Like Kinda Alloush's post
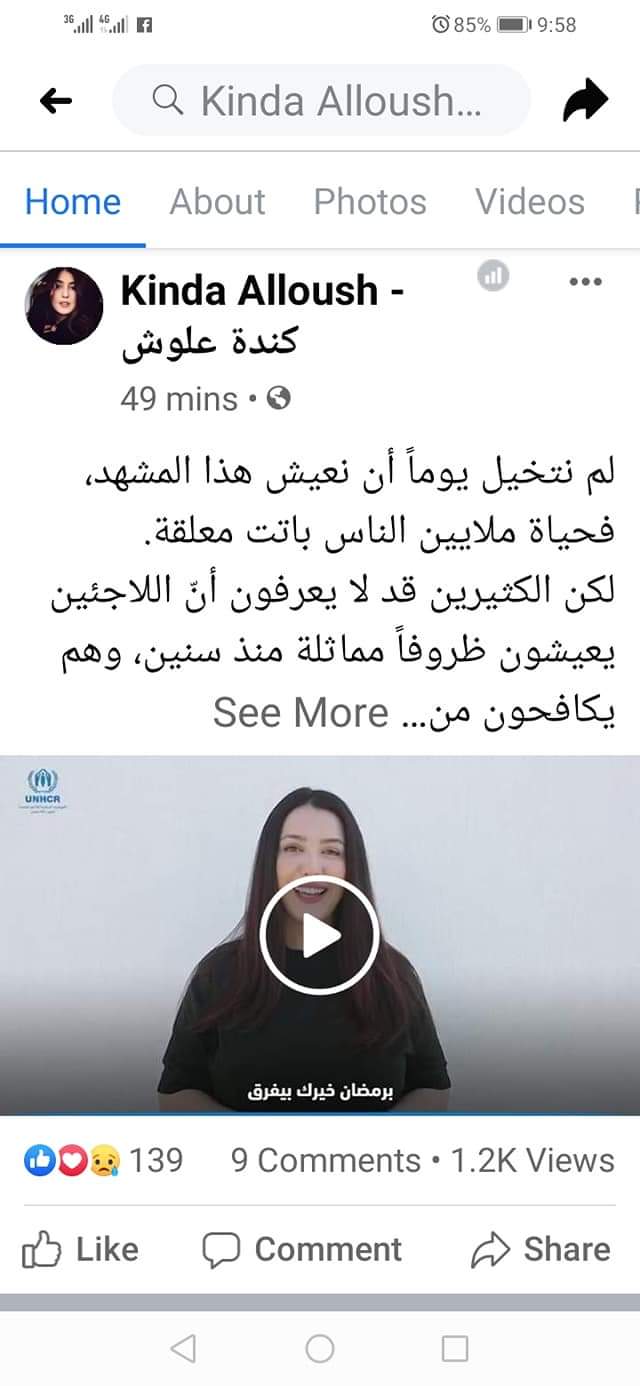This screenshot has height=1386, width=640. (80, 1249)
